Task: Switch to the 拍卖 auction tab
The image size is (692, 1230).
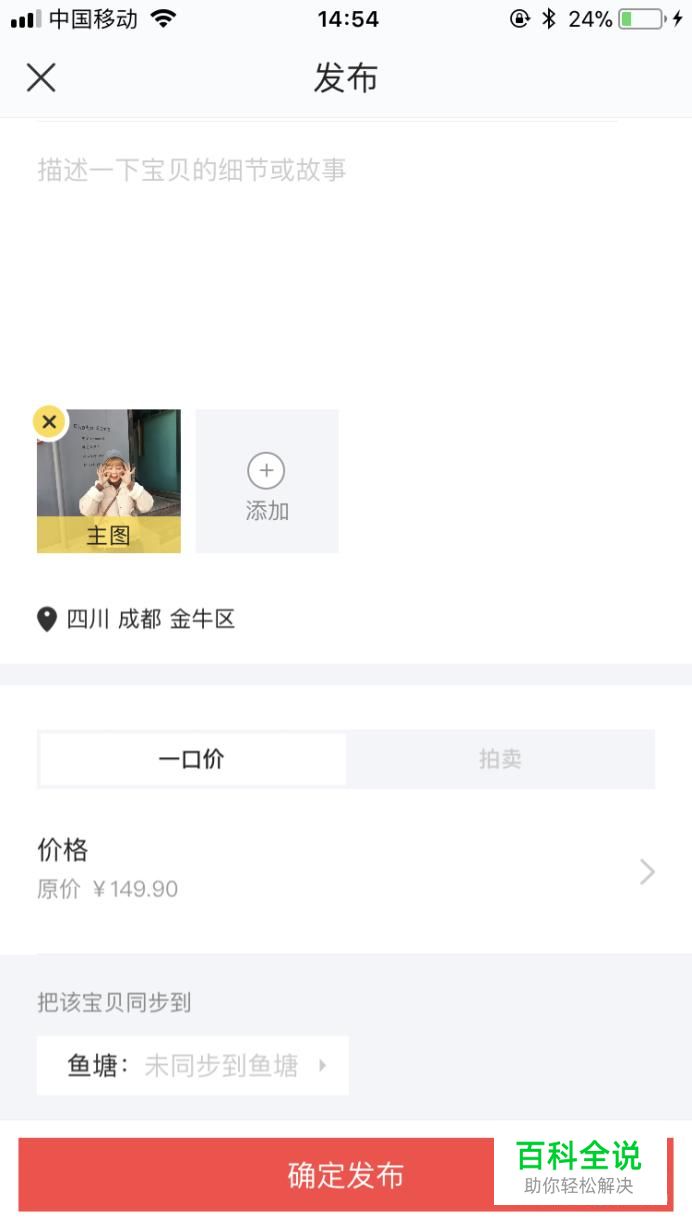Action: (500, 759)
